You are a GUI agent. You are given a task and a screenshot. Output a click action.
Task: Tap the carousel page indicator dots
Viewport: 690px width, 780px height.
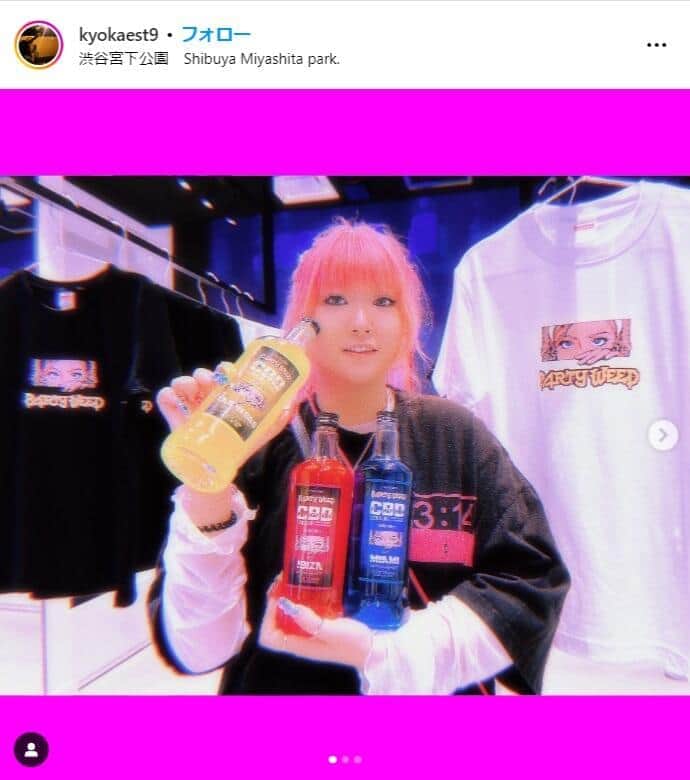tap(345, 760)
